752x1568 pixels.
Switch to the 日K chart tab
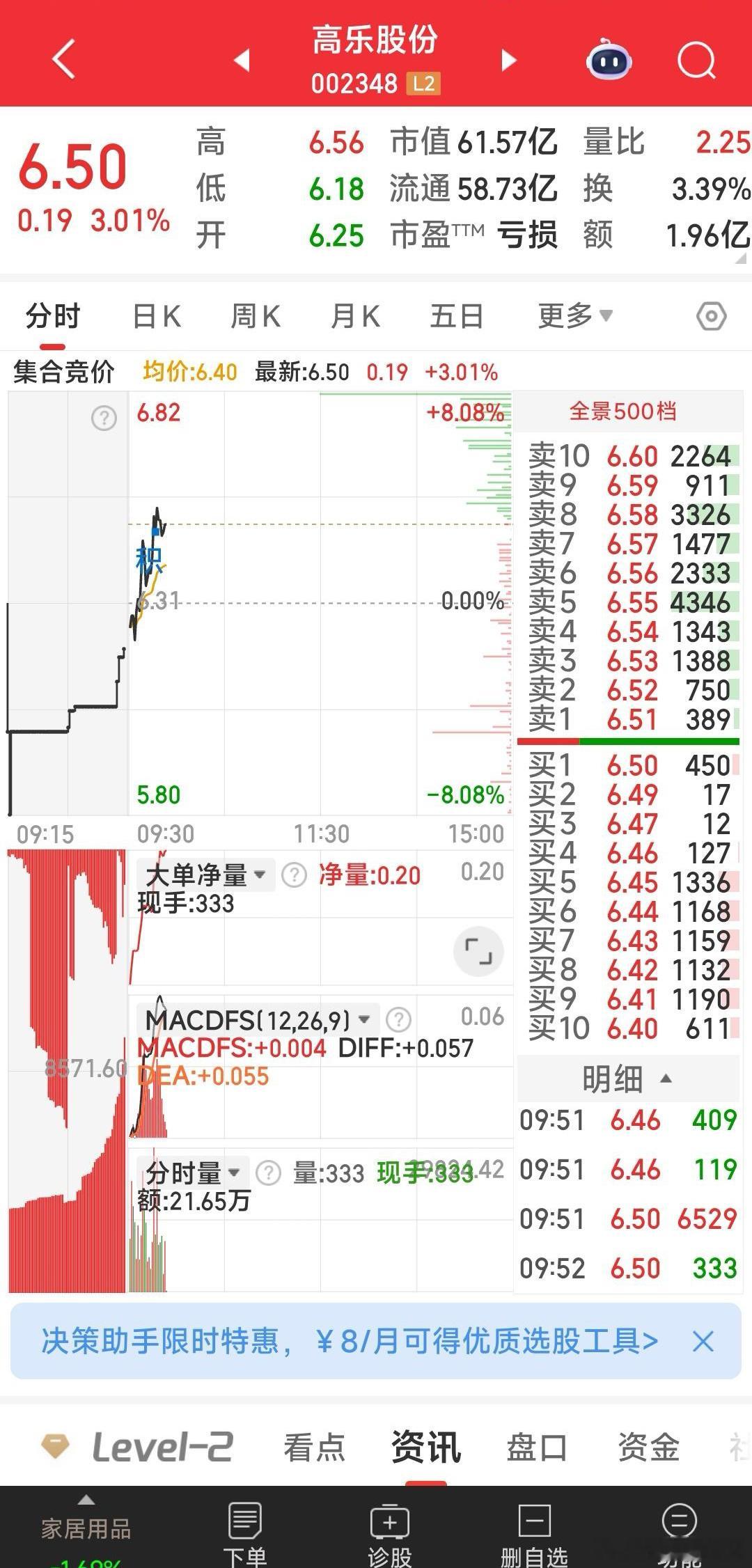tap(157, 317)
